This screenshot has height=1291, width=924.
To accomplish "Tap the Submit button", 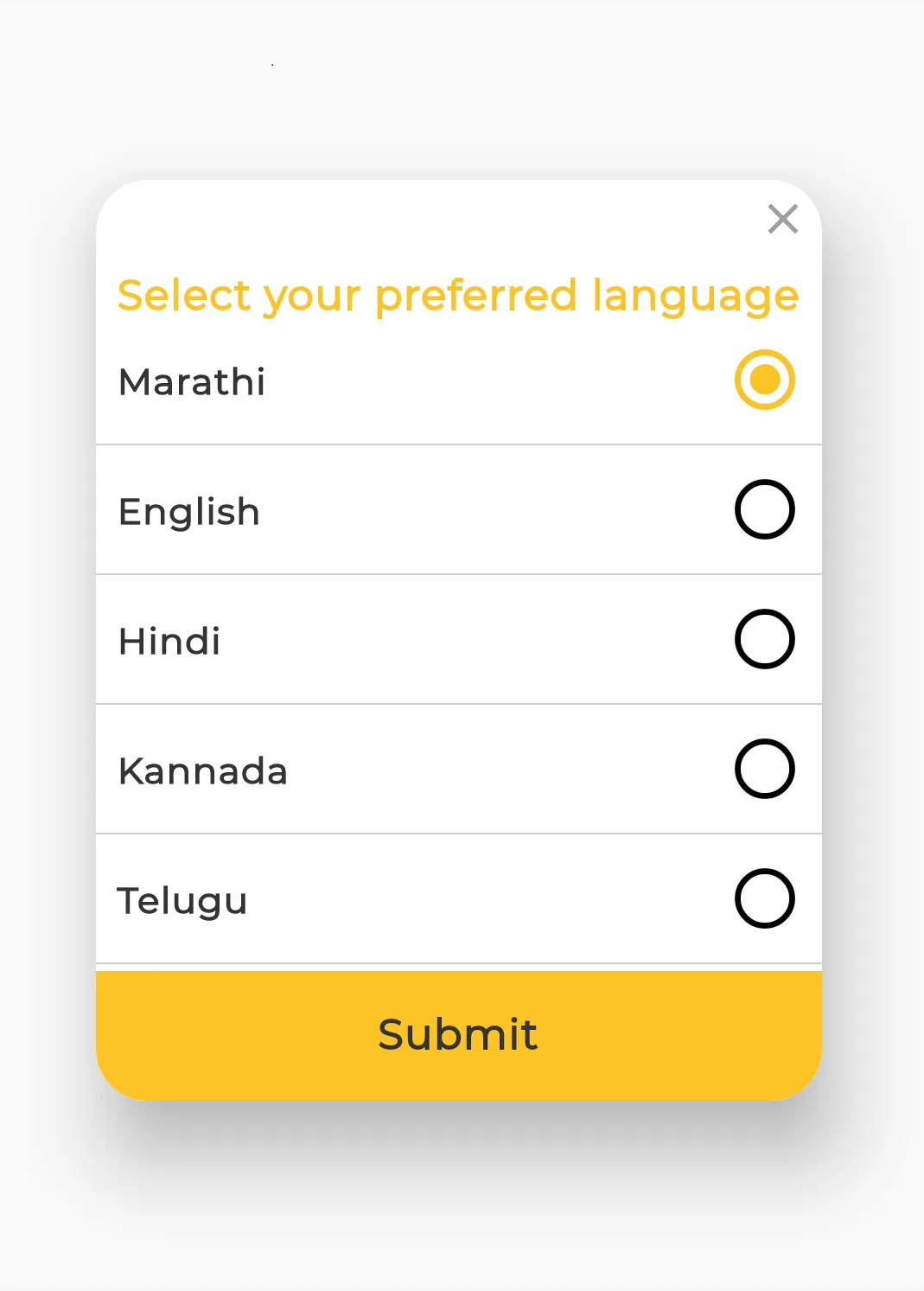I will [x=458, y=1034].
